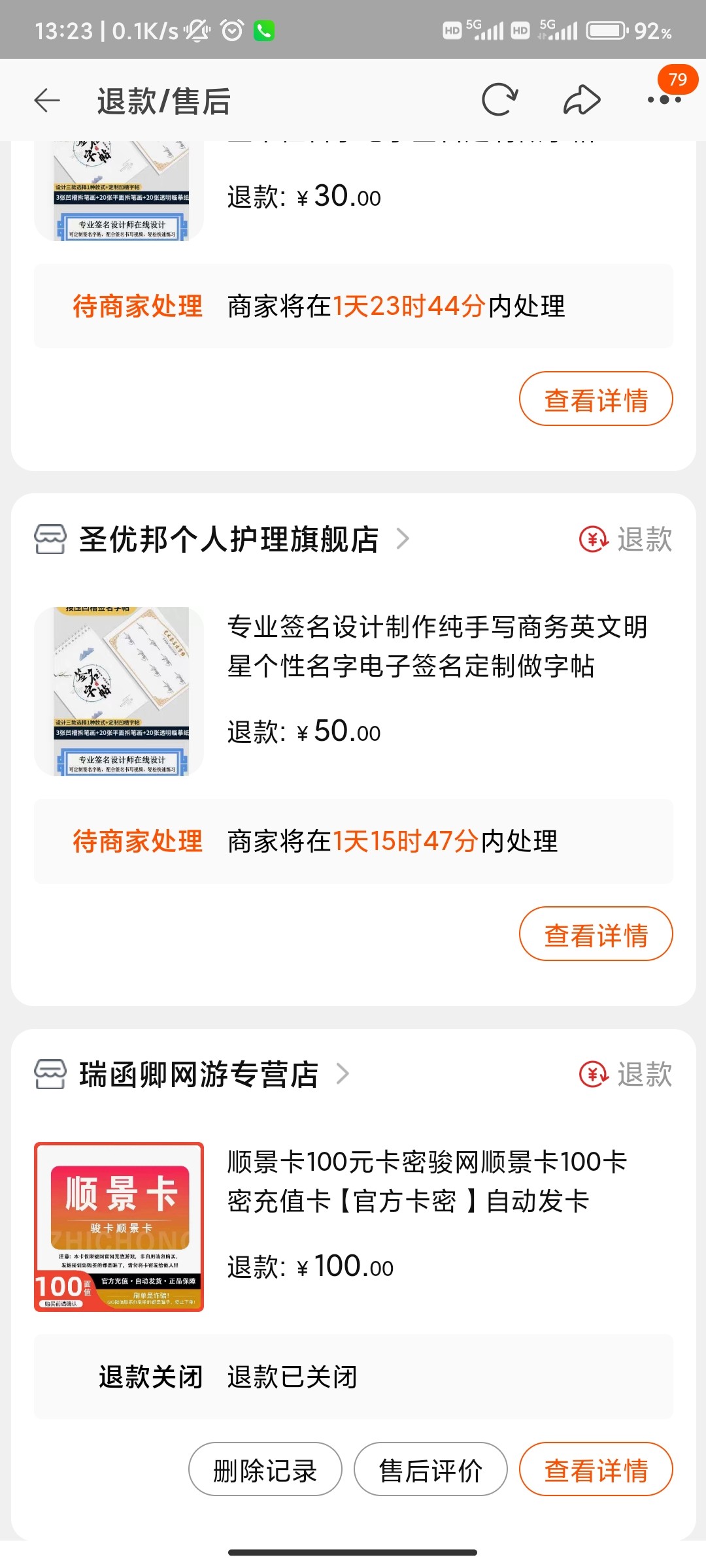706x1568 pixels.
Task: Tap the red refund icon next to 圣优邦 store
Action: [592, 539]
